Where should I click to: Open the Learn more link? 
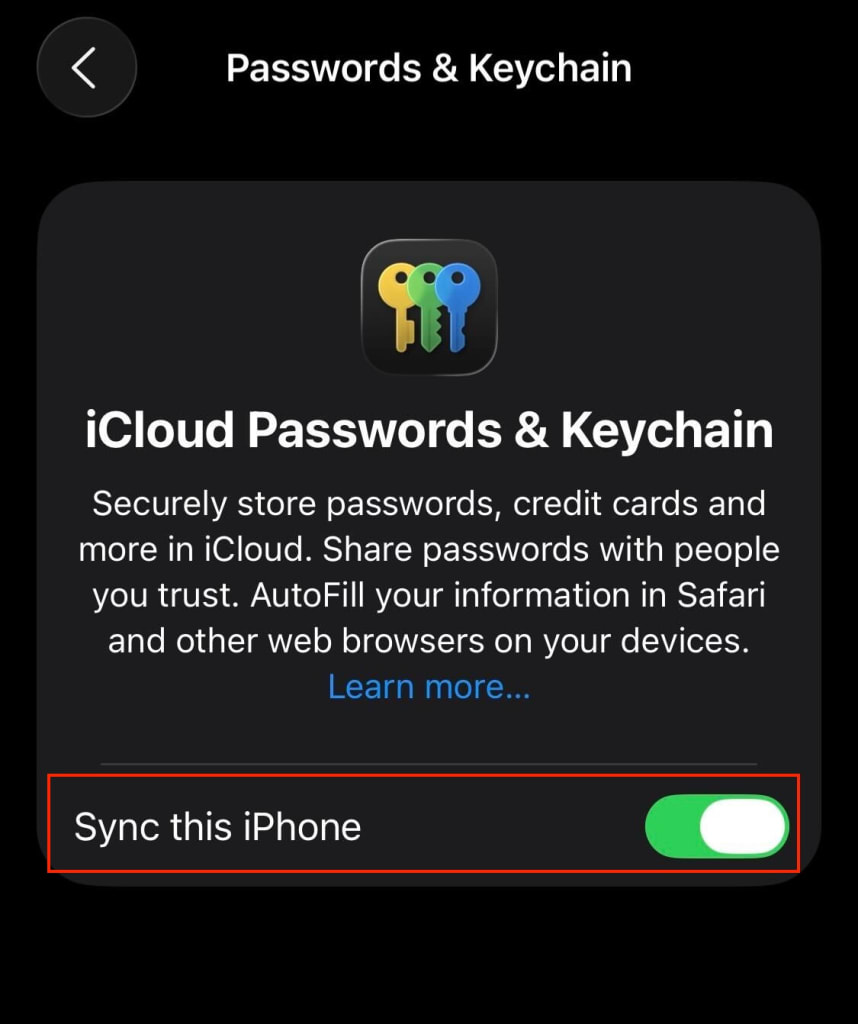pos(429,687)
